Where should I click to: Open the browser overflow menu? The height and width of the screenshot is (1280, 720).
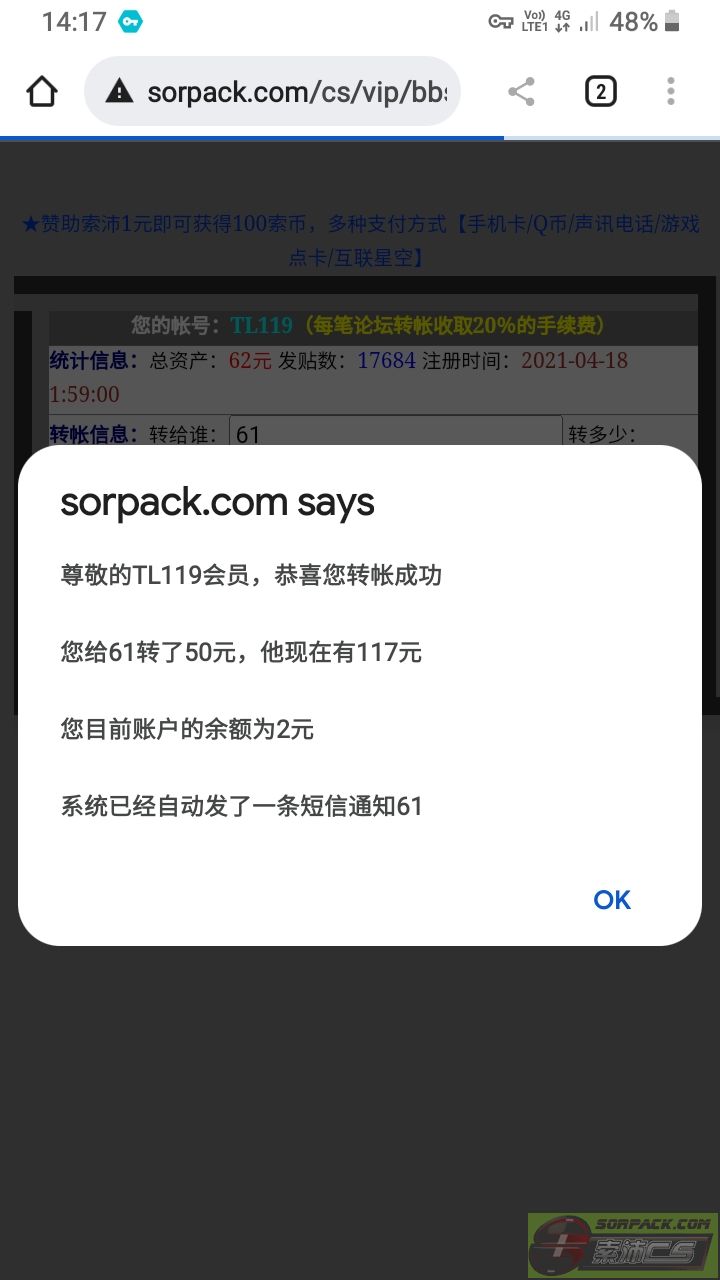[x=671, y=92]
